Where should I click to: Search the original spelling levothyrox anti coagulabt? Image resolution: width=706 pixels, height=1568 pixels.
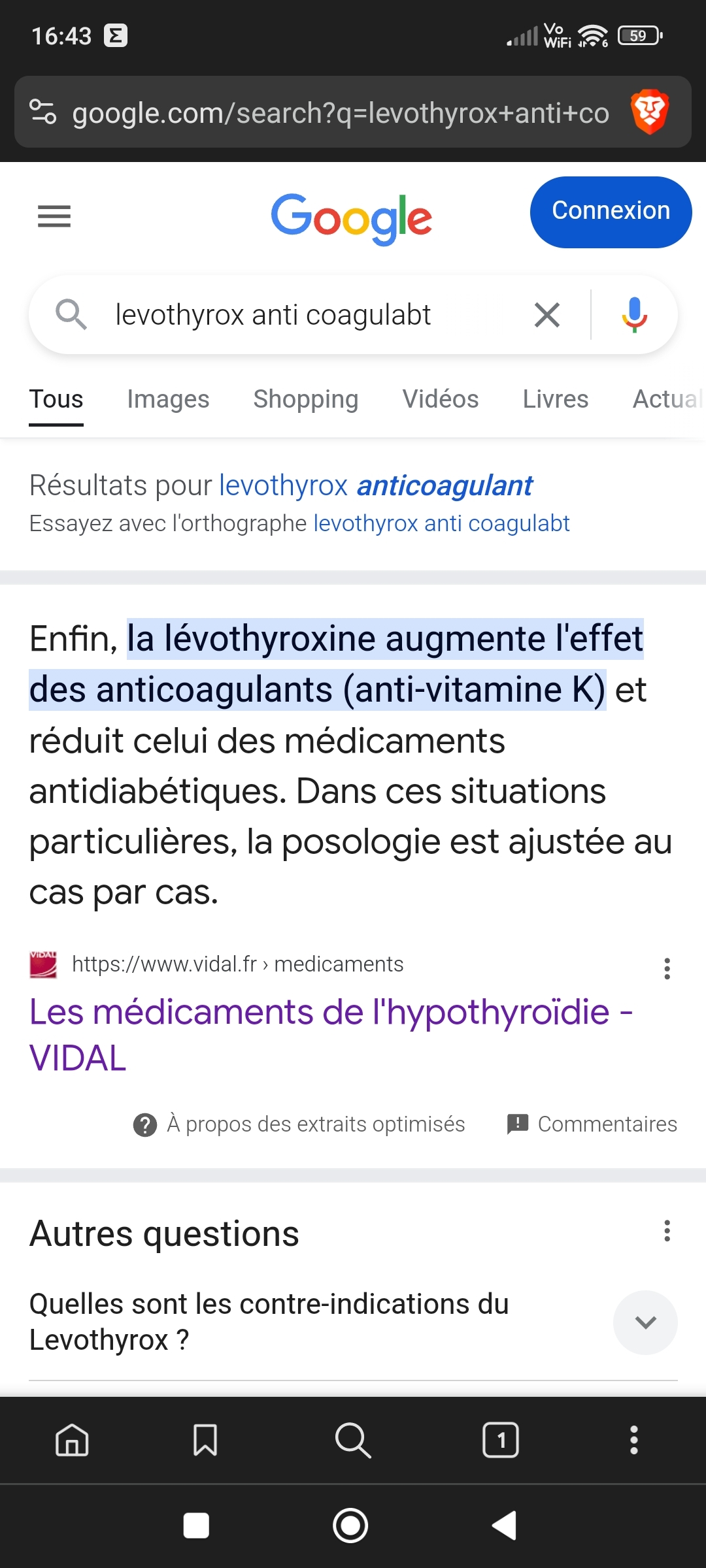point(441,524)
